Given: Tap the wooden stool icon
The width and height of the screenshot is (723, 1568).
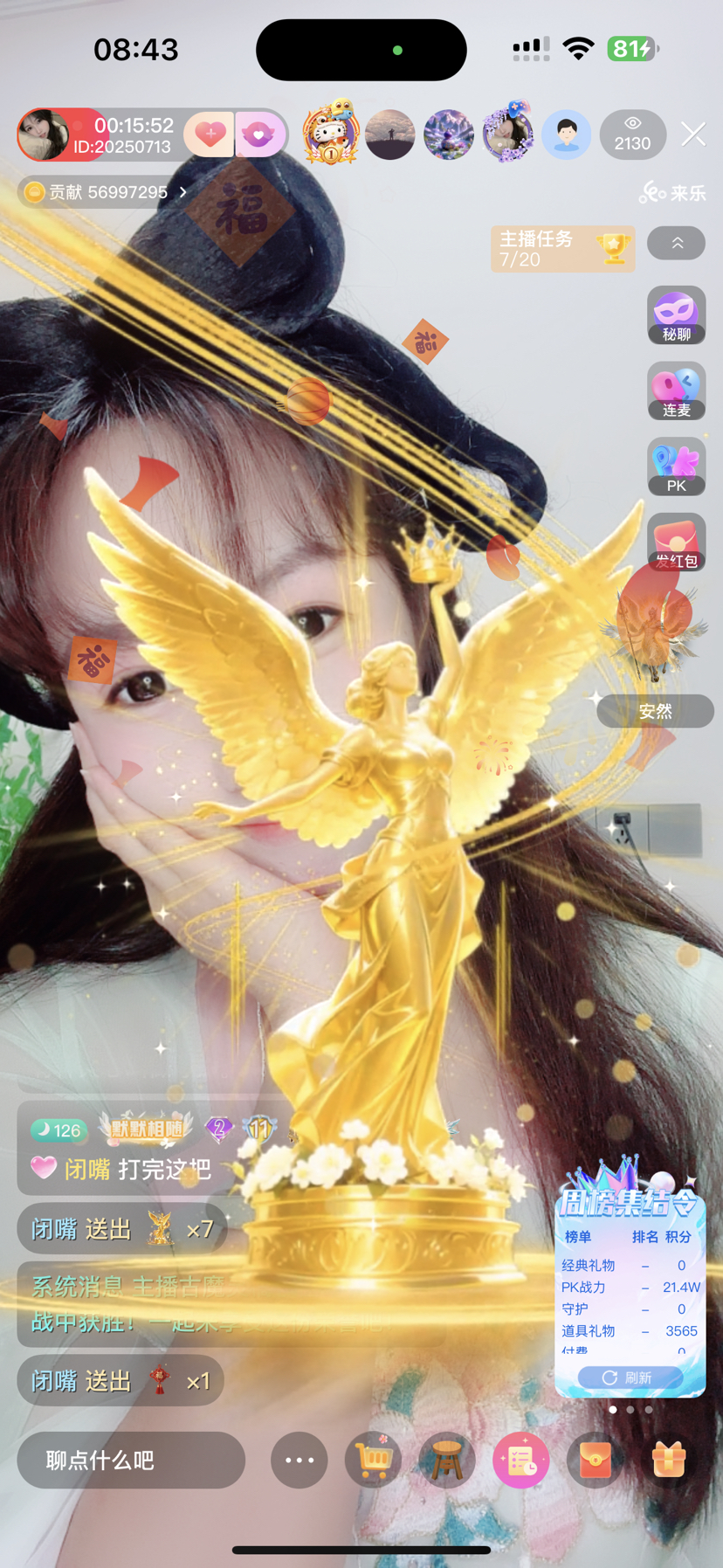Looking at the screenshot, I should 446,1460.
